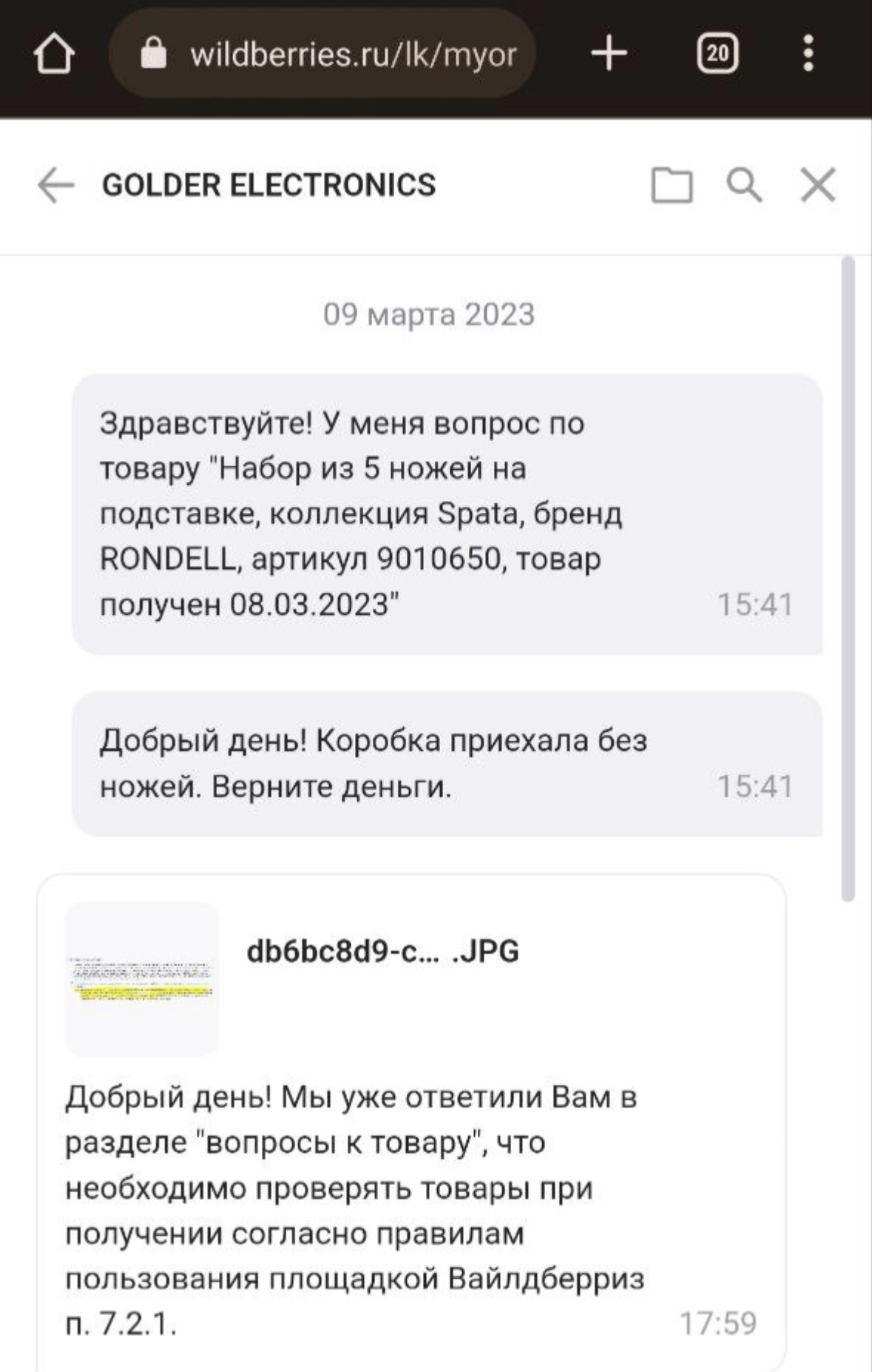The width and height of the screenshot is (872, 1372).
Task: Add a new browser tab
Action: (x=609, y=54)
